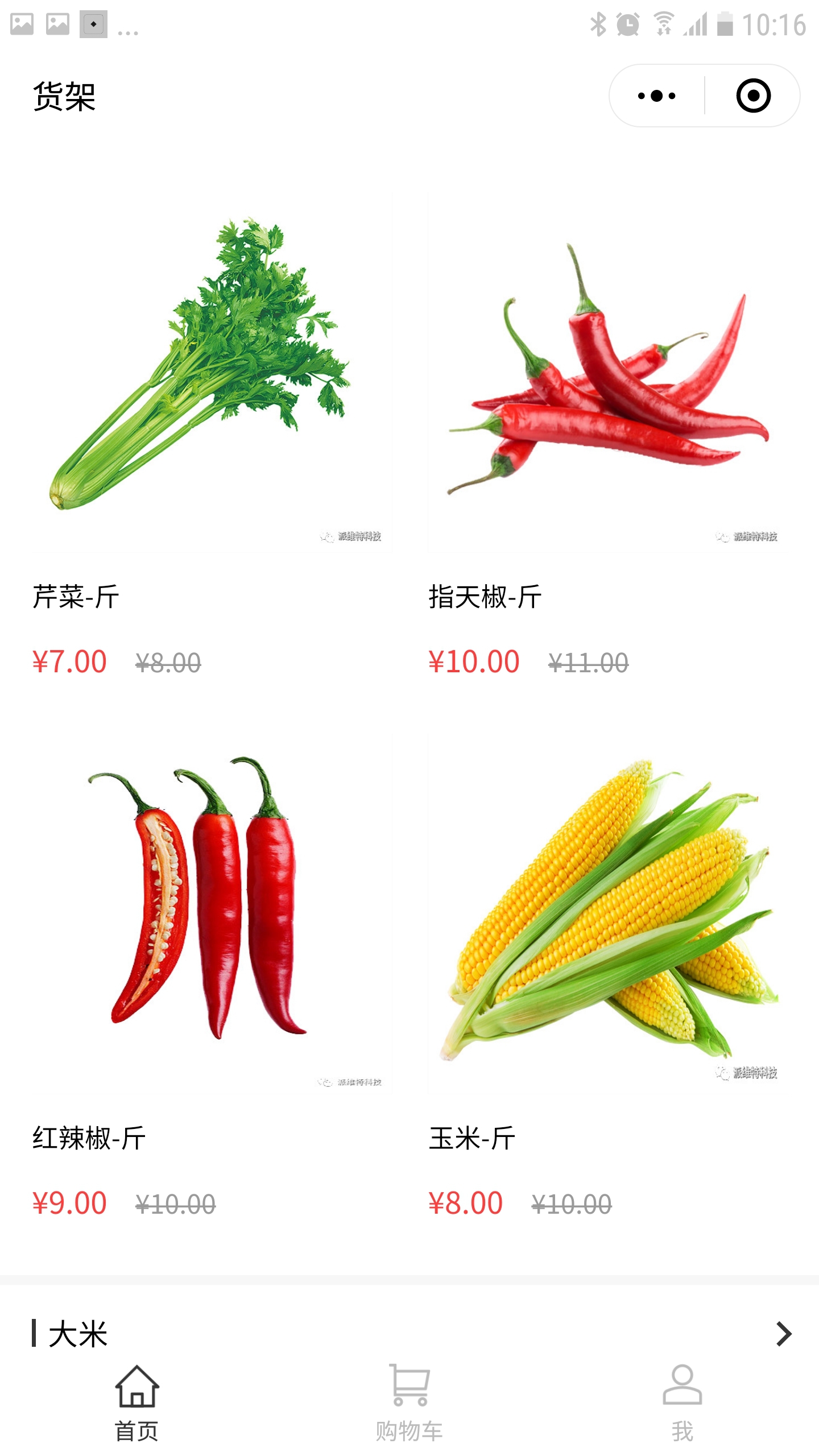View the 指天椒-斤 chili product
The width and height of the screenshot is (819, 1456).
[607, 373]
